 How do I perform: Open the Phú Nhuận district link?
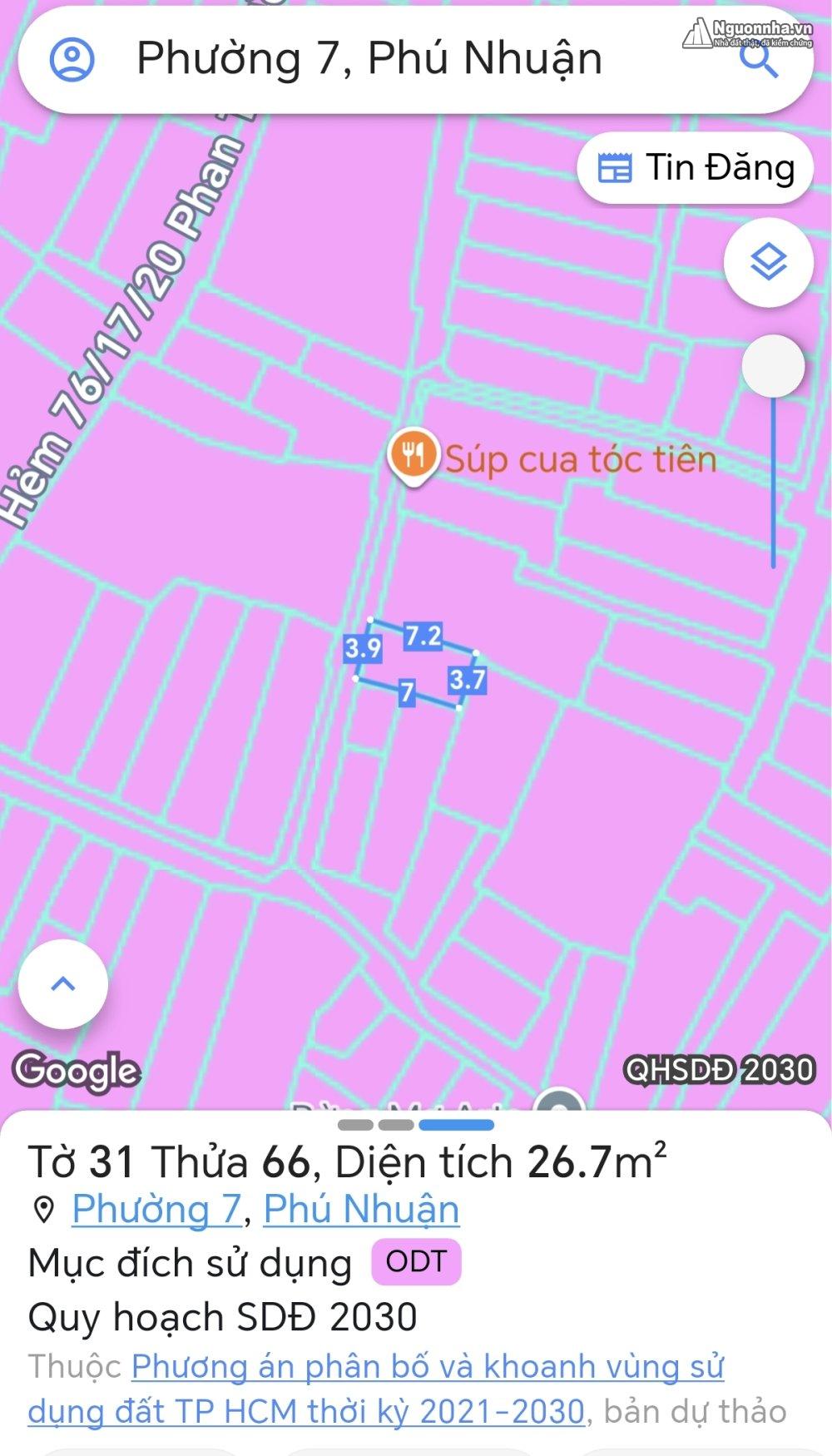361,1209
